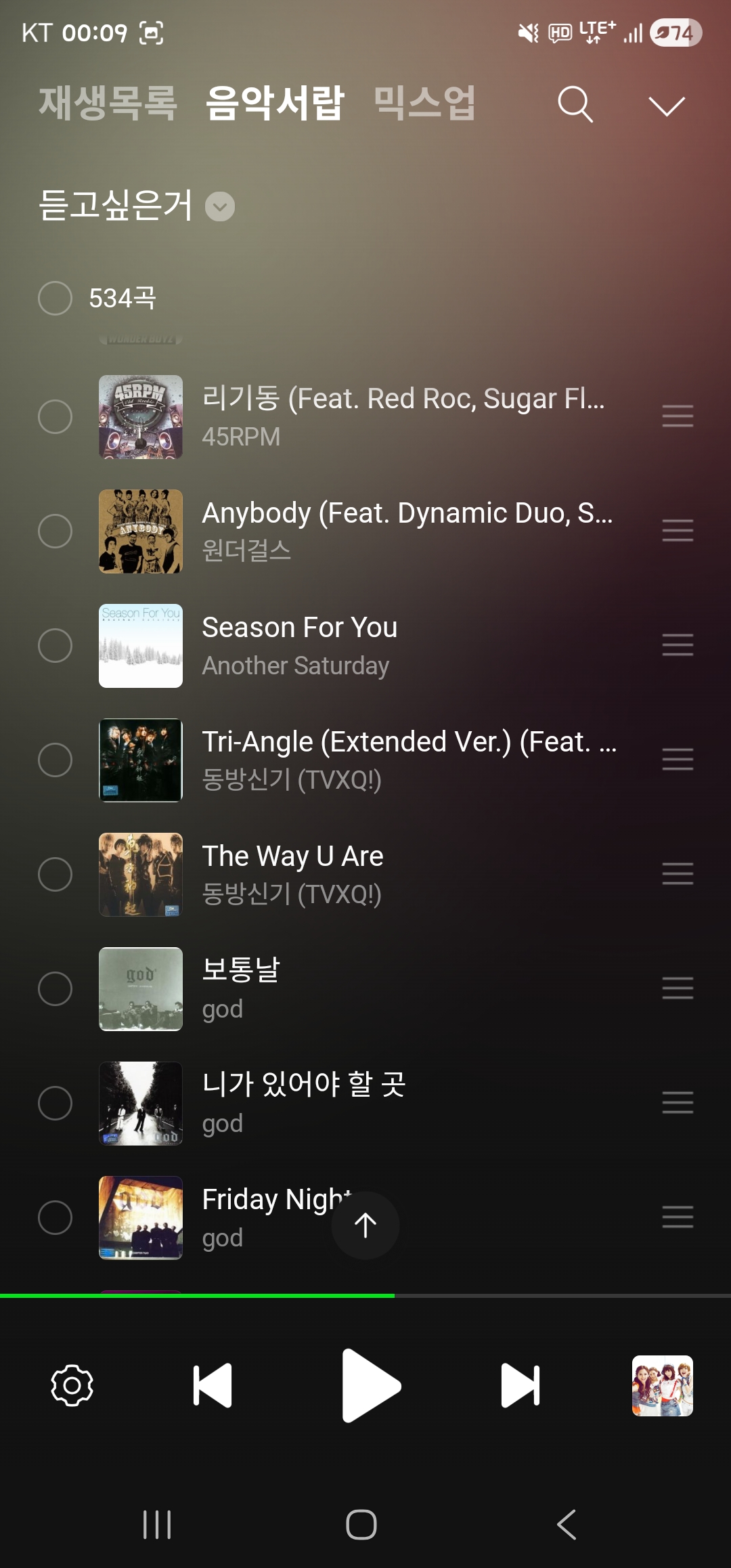Jump to the top of the list

click(x=365, y=1225)
